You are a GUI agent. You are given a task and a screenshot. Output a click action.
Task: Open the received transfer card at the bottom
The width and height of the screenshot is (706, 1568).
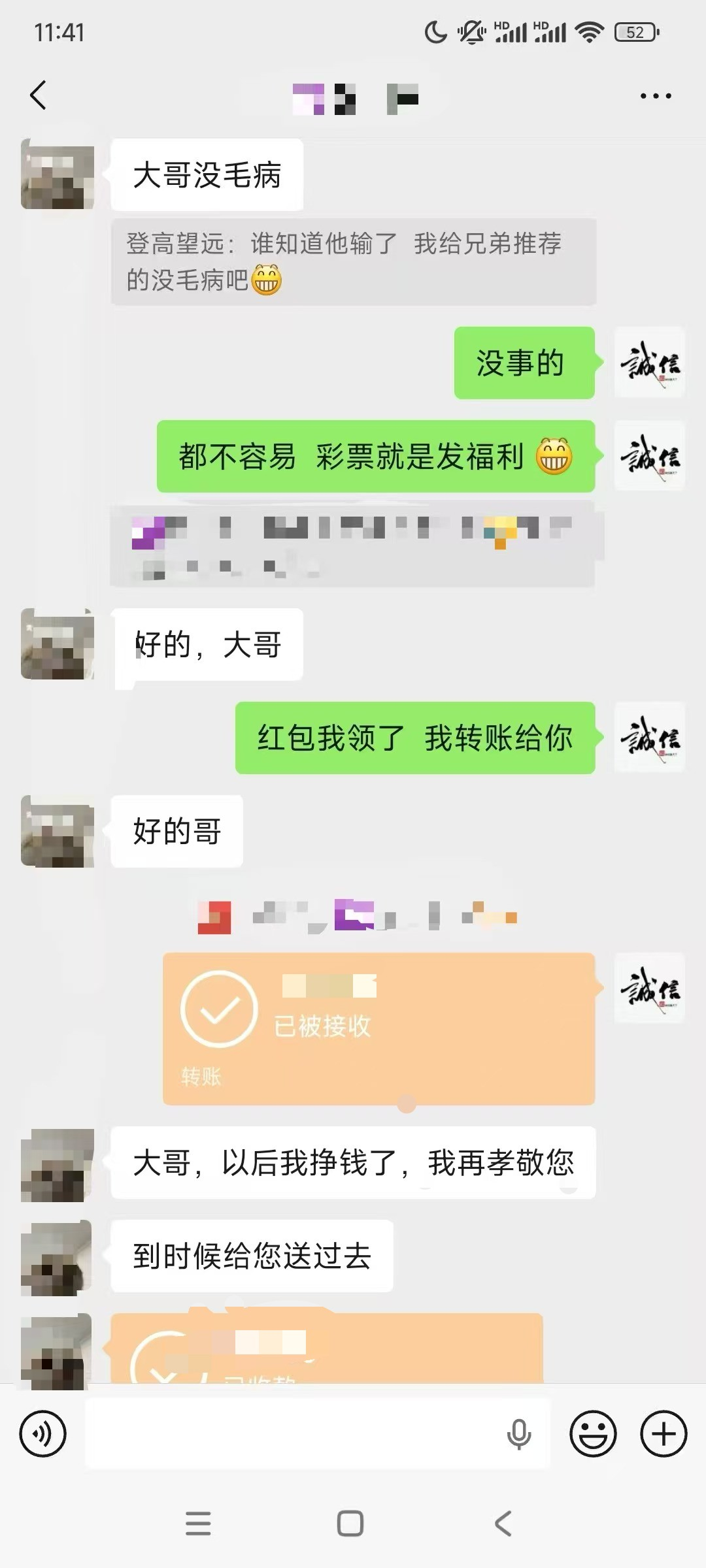click(x=327, y=1350)
